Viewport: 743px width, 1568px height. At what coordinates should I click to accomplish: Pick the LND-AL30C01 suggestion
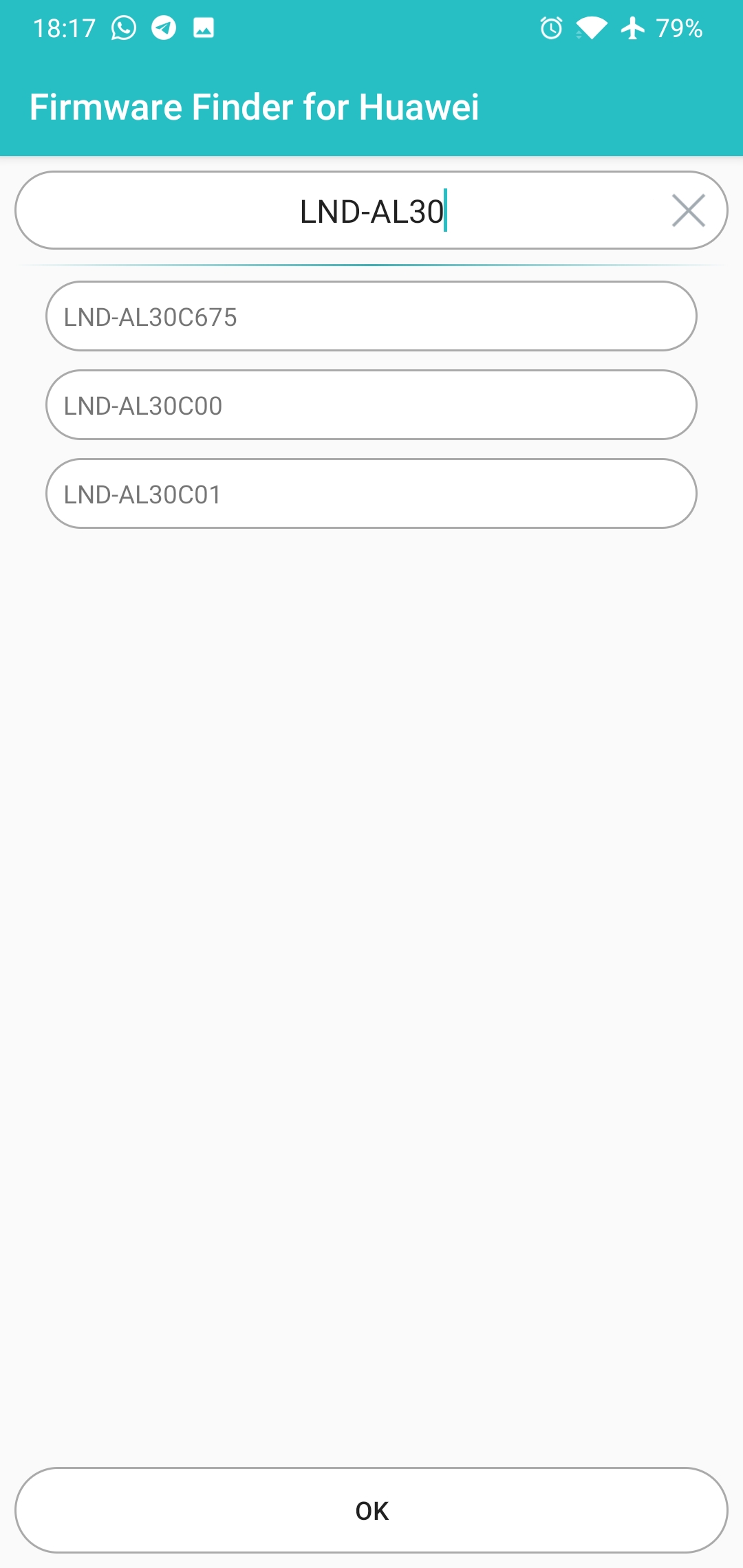click(x=371, y=494)
